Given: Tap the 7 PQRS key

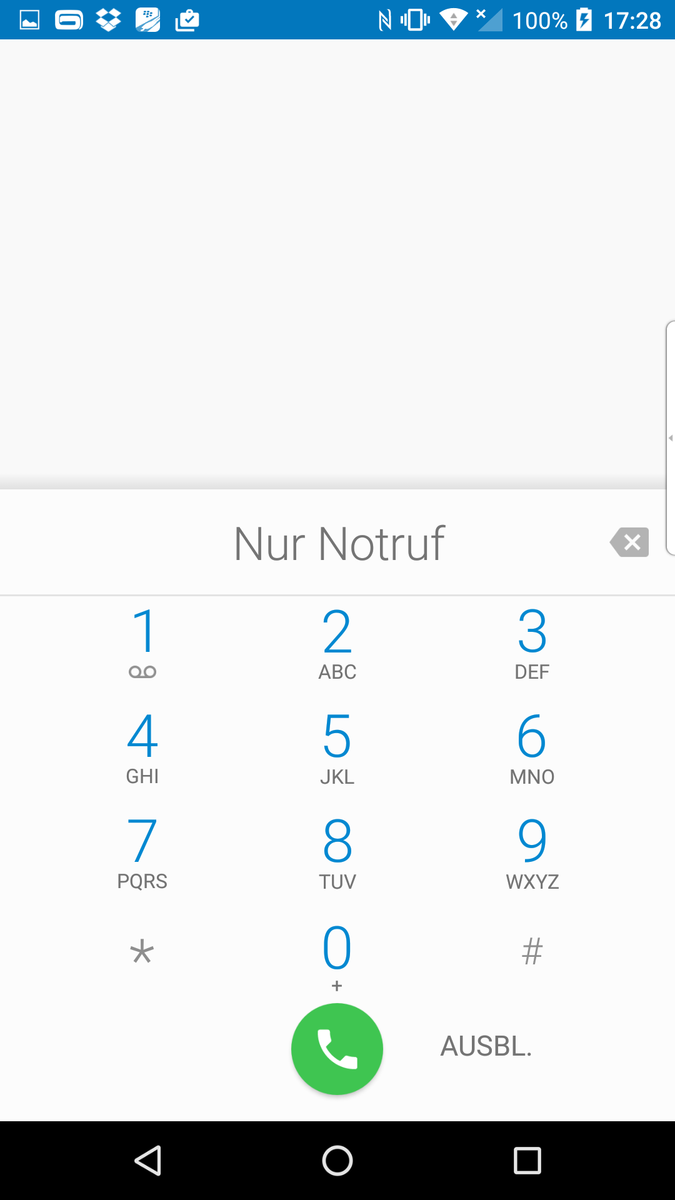Looking at the screenshot, I should [143, 854].
